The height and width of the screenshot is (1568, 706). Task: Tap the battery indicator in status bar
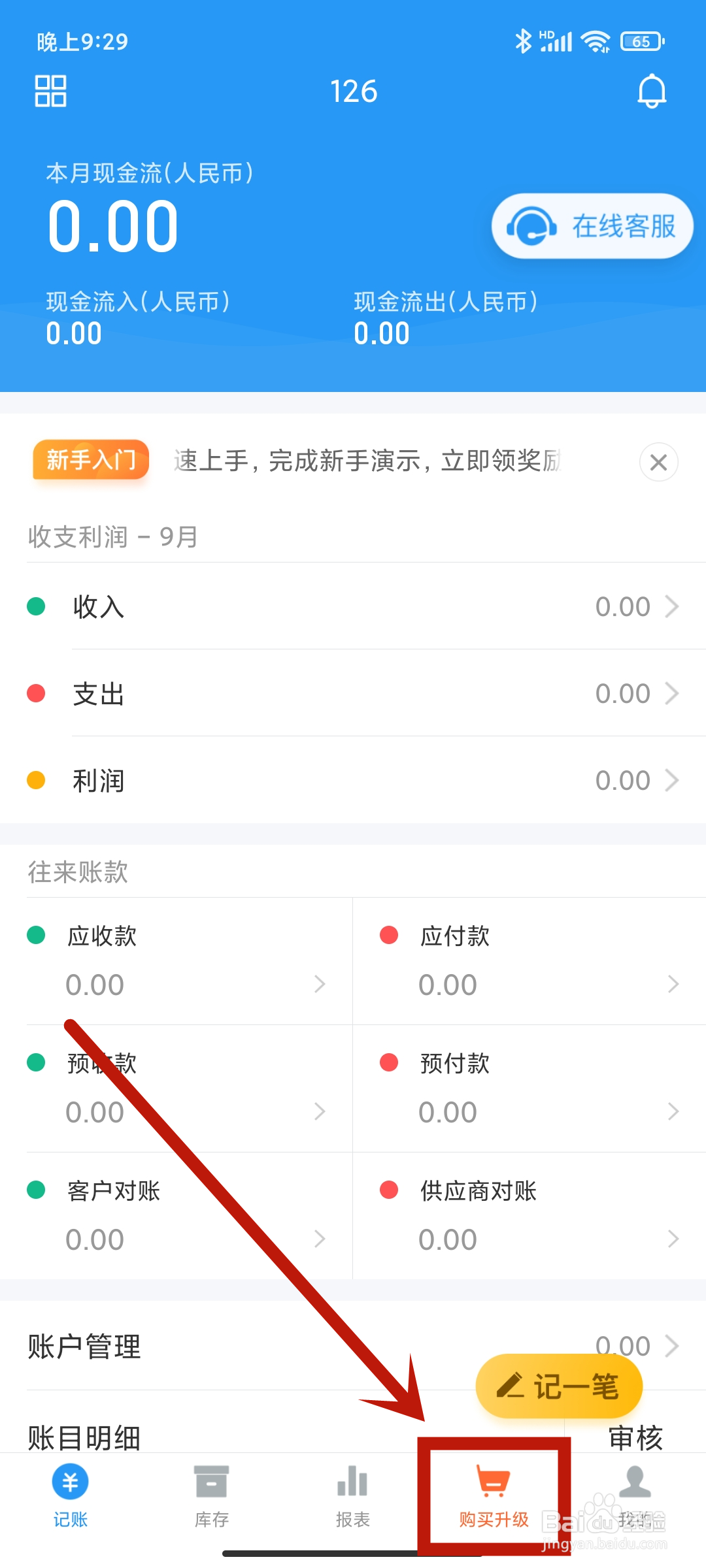[639, 41]
